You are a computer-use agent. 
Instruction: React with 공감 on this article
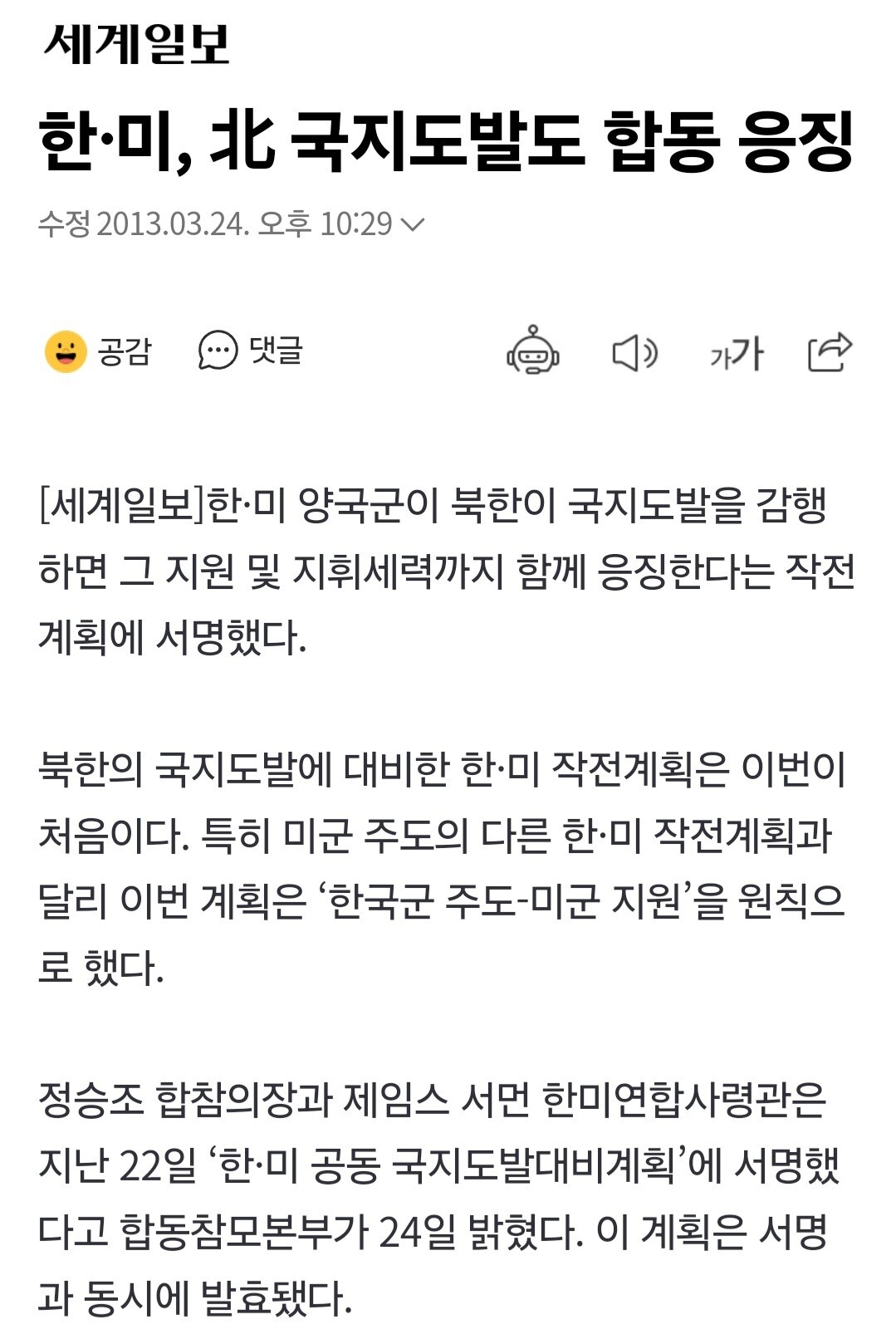click(98, 351)
